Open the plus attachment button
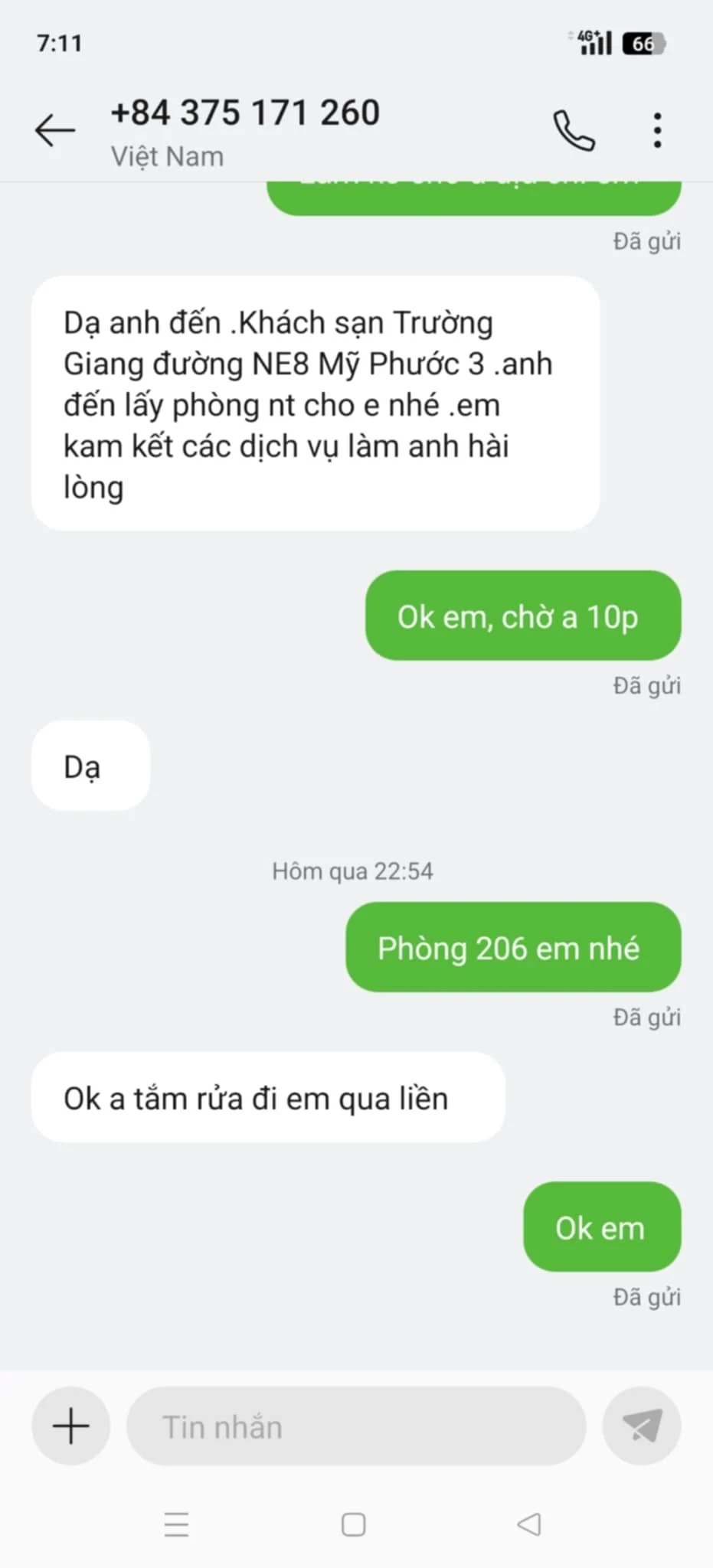 (x=70, y=1426)
